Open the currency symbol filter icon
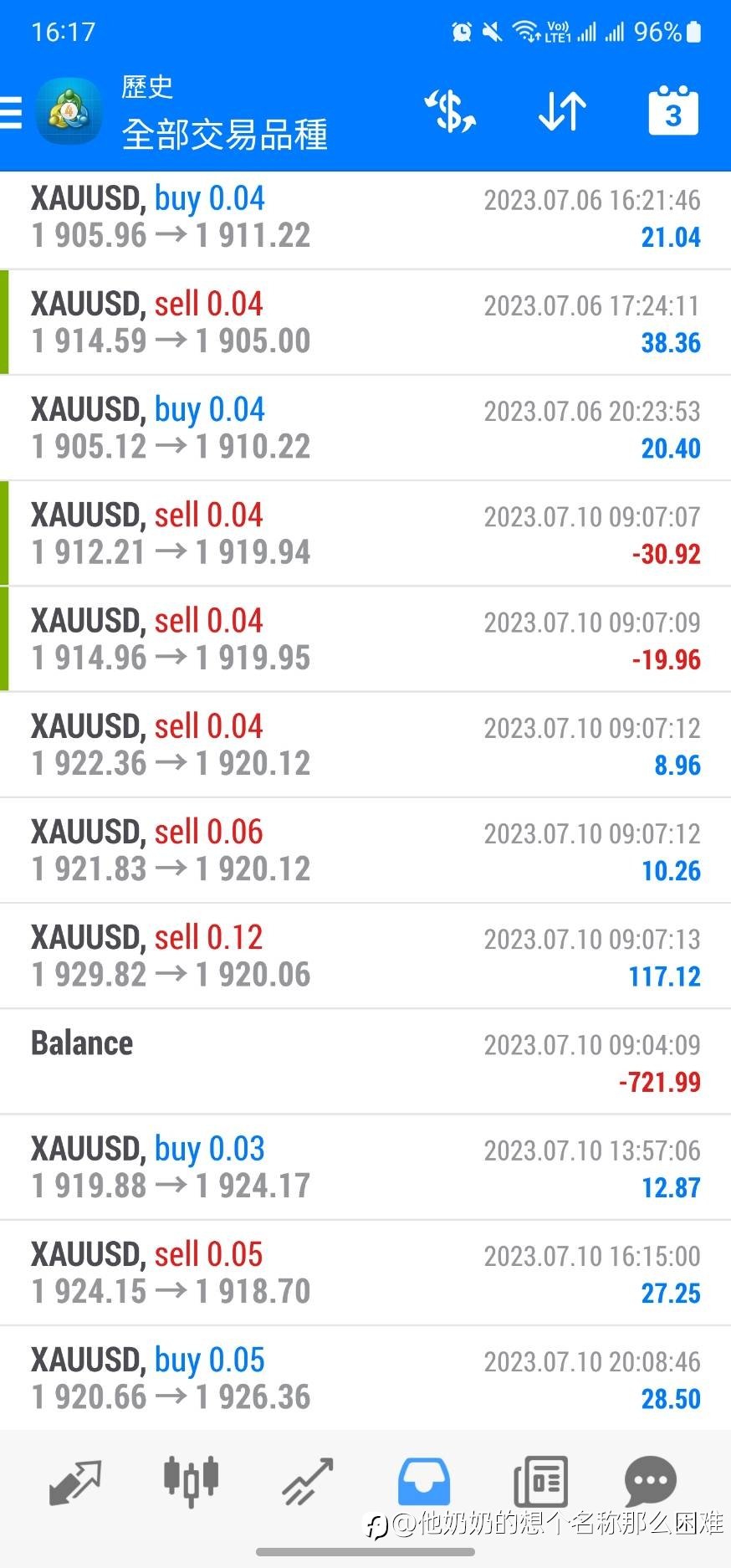The image size is (731, 1568). [450, 111]
